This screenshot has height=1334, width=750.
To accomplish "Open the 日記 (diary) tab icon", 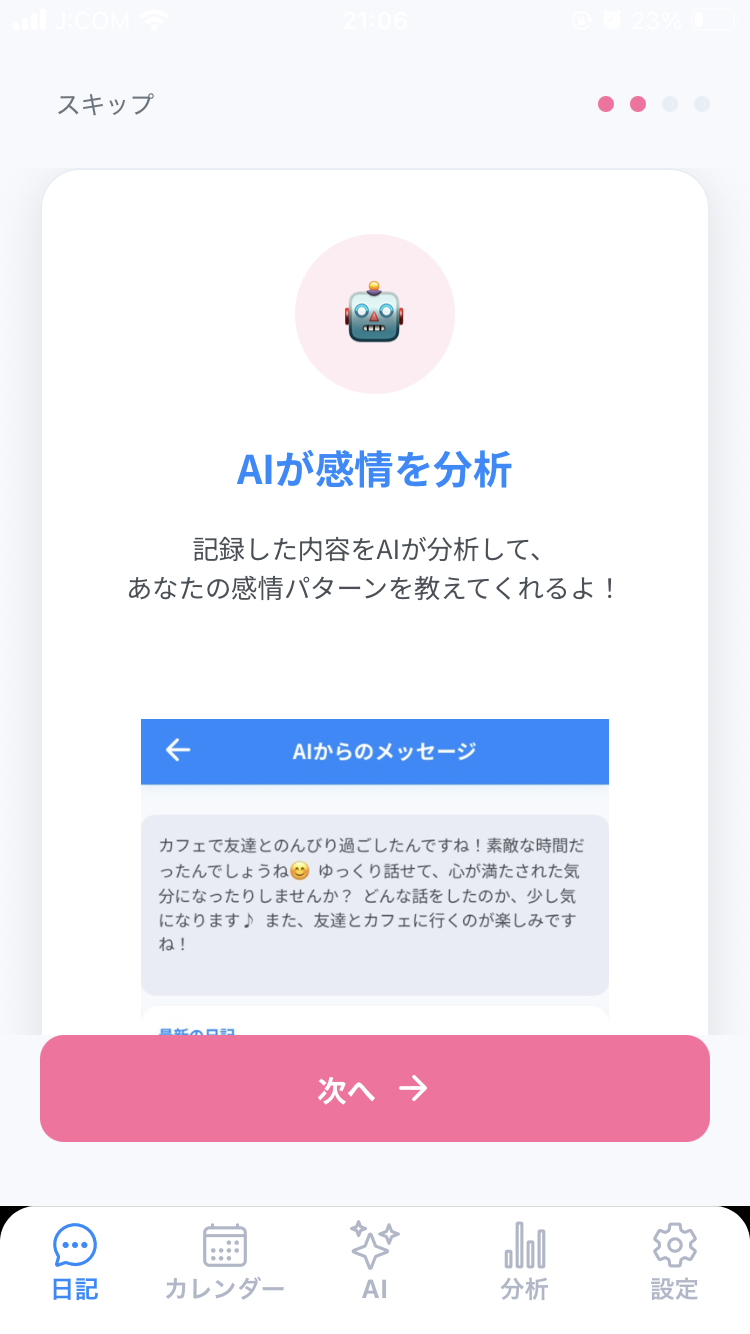I will 75,1246.
